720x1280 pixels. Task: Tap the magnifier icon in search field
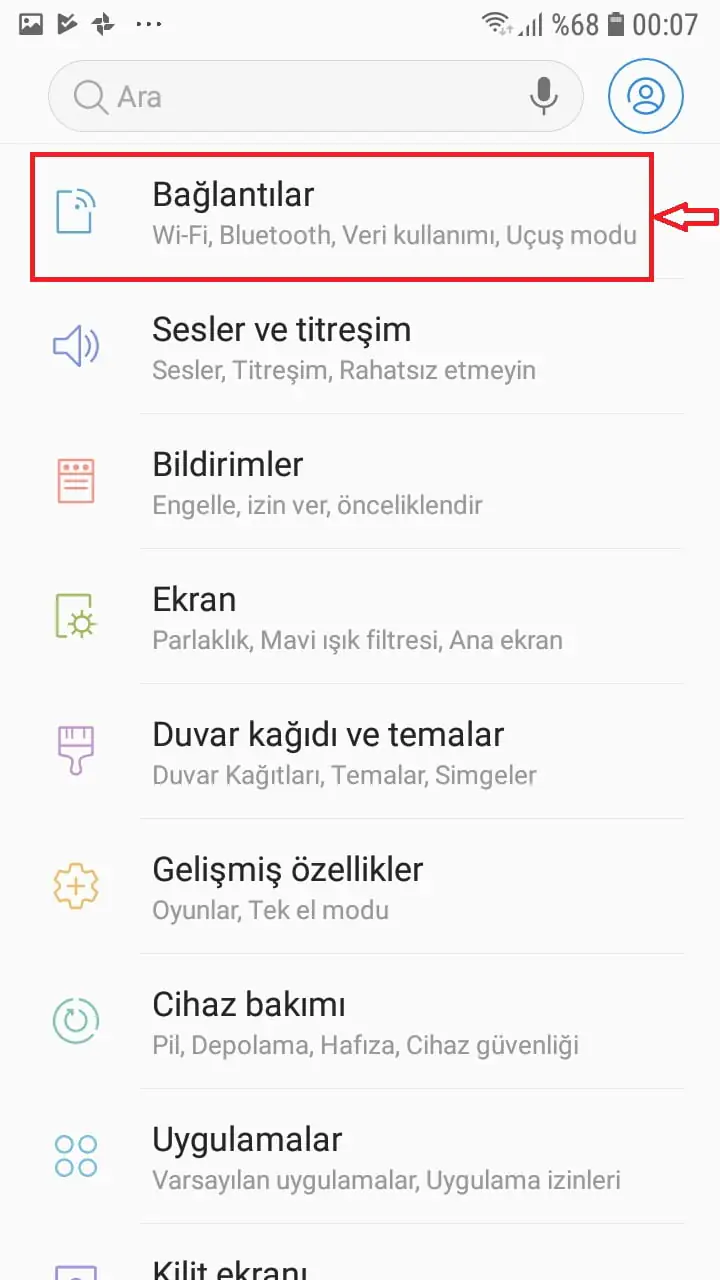coord(90,96)
